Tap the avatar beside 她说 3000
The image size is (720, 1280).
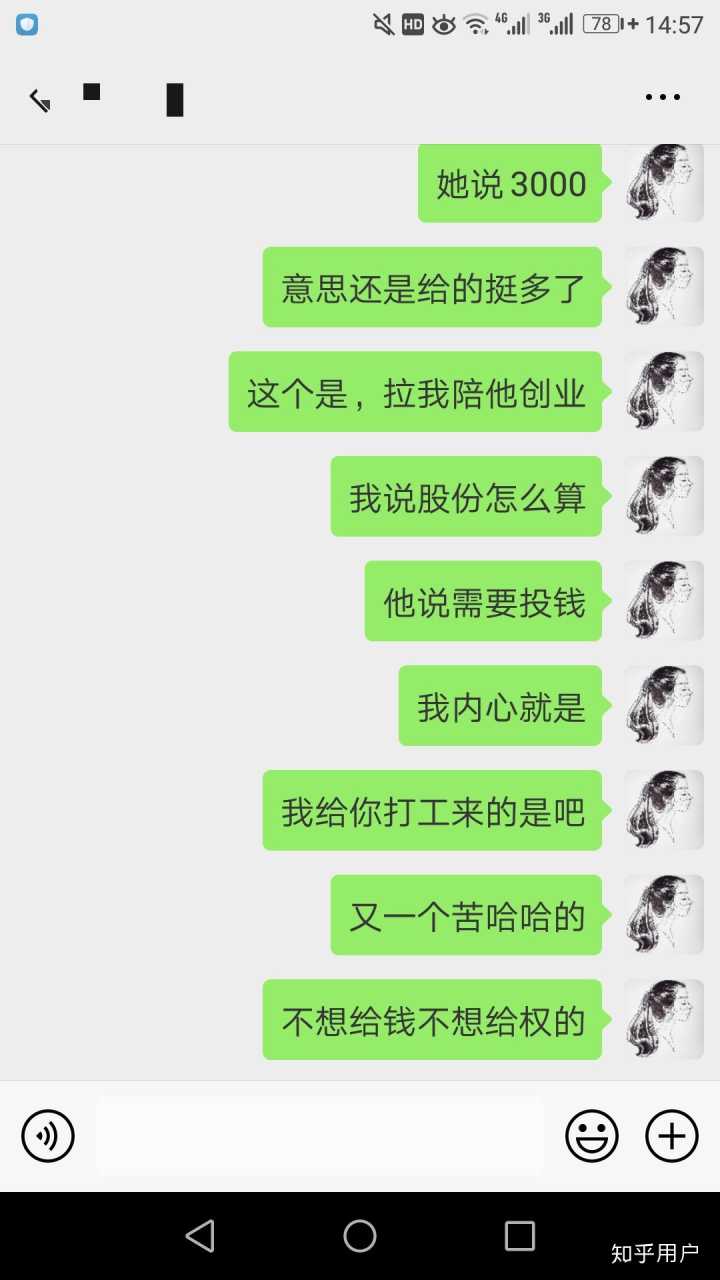(x=665, y=183)
